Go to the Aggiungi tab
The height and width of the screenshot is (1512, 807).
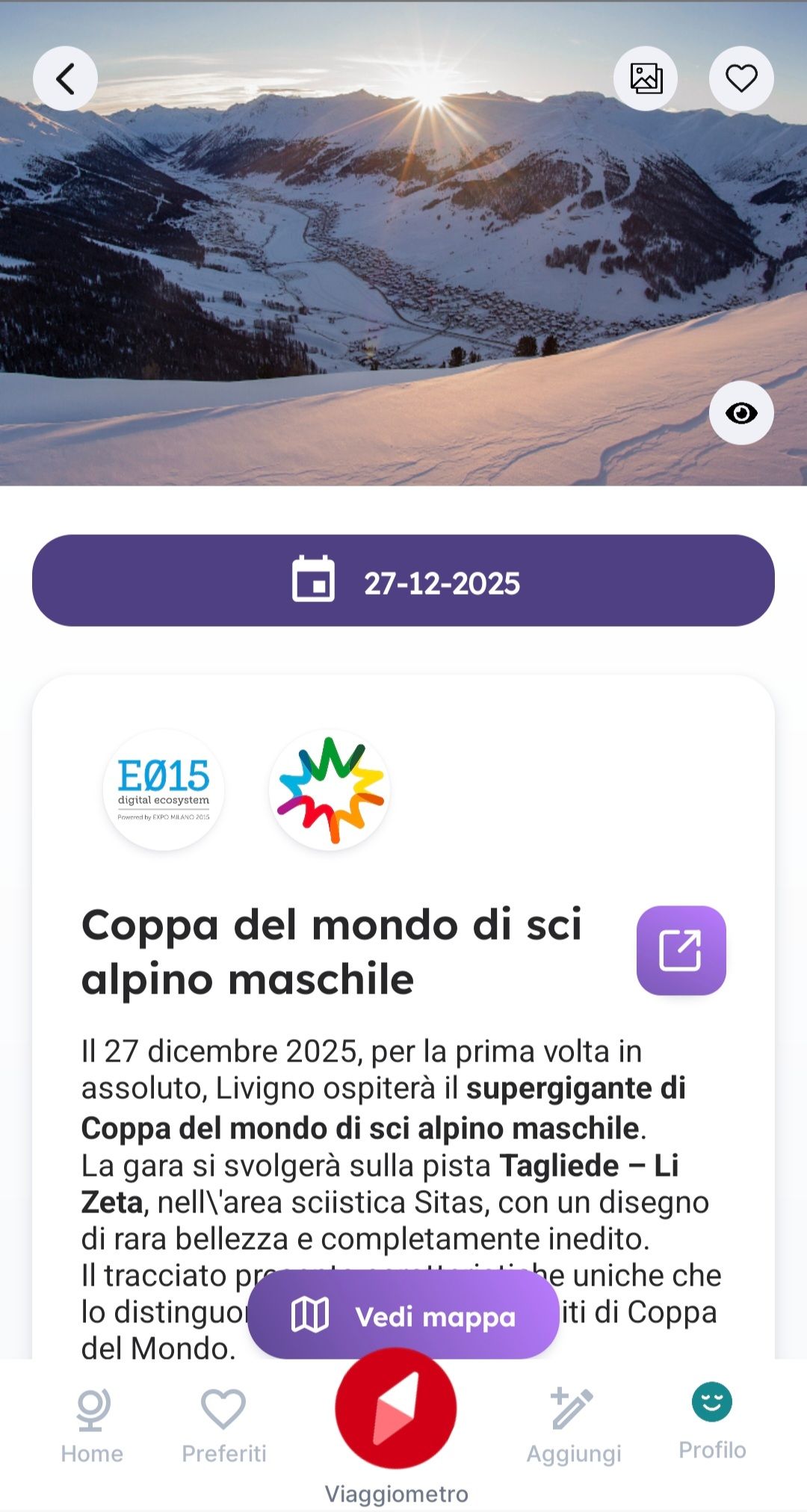573,1425
